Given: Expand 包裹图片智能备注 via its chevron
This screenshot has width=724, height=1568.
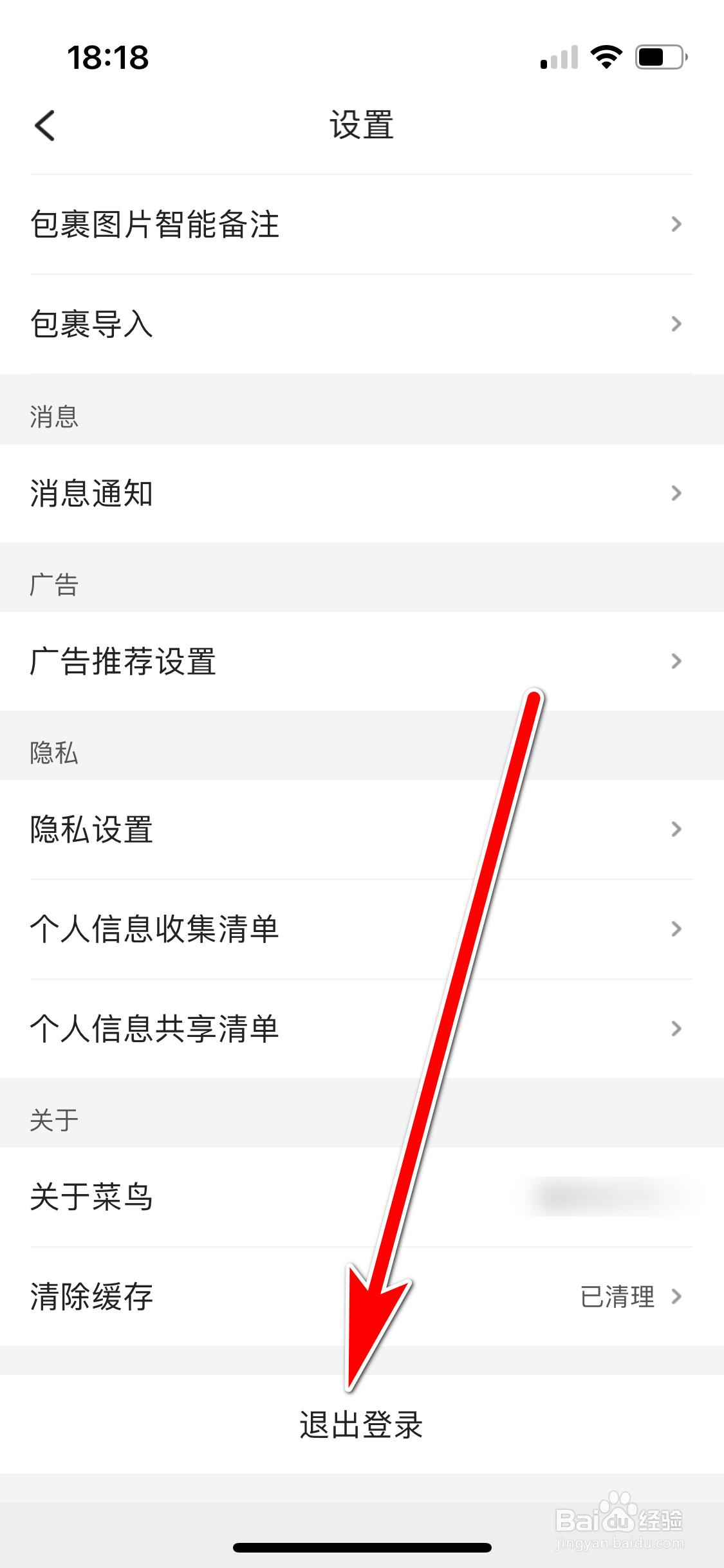Looking at the screenshot, I should pos(676,225).
